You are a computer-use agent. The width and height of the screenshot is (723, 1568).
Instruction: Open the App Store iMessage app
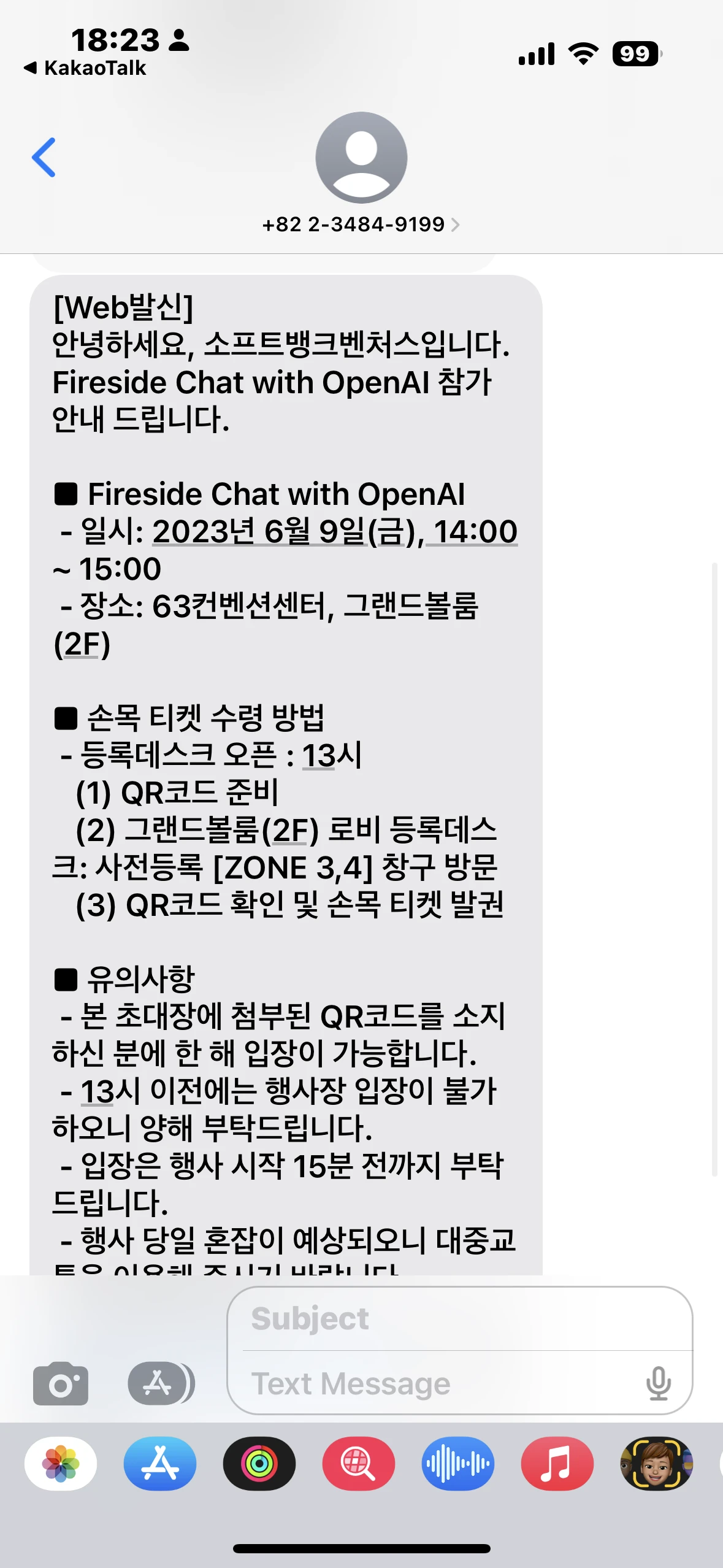click(160, 1464)
